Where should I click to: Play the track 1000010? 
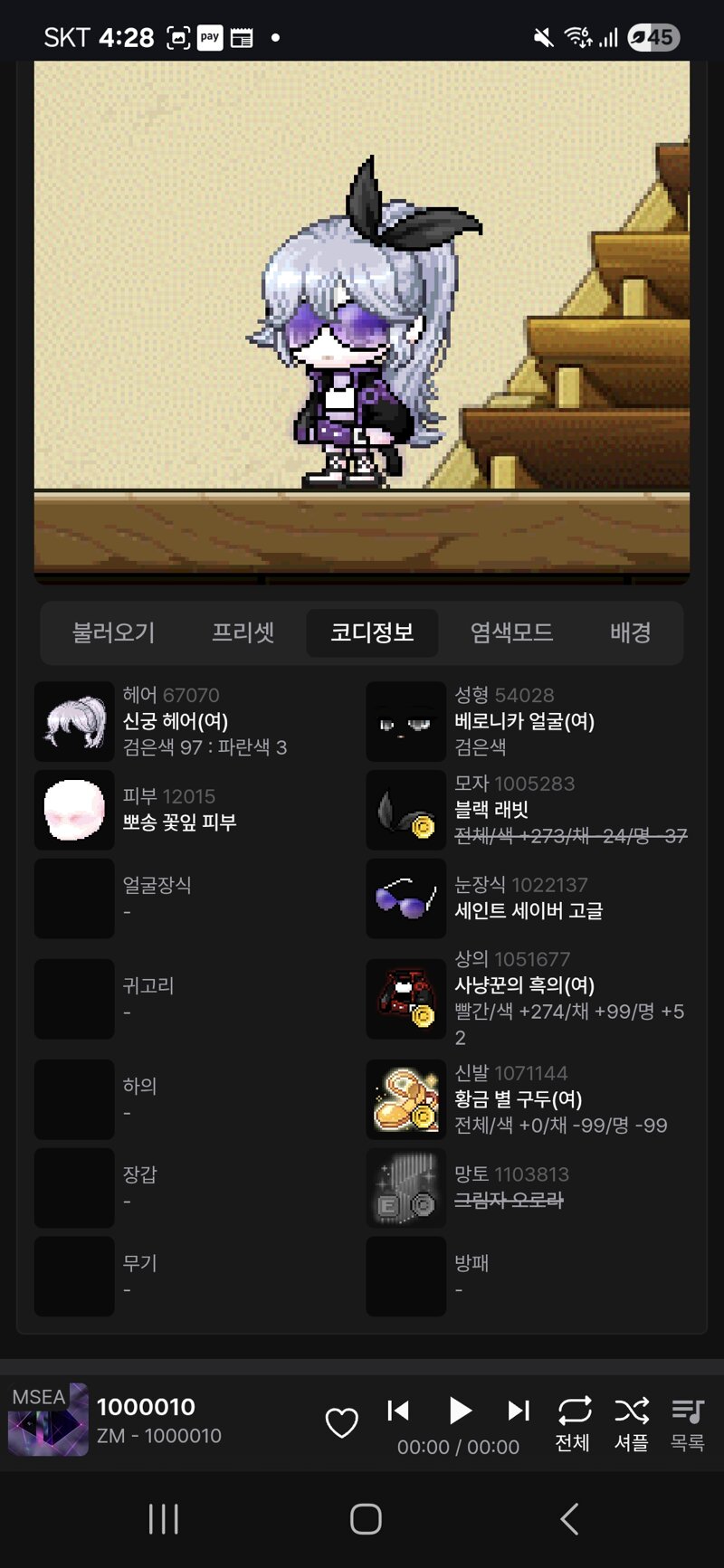[x=460, y=1410]
